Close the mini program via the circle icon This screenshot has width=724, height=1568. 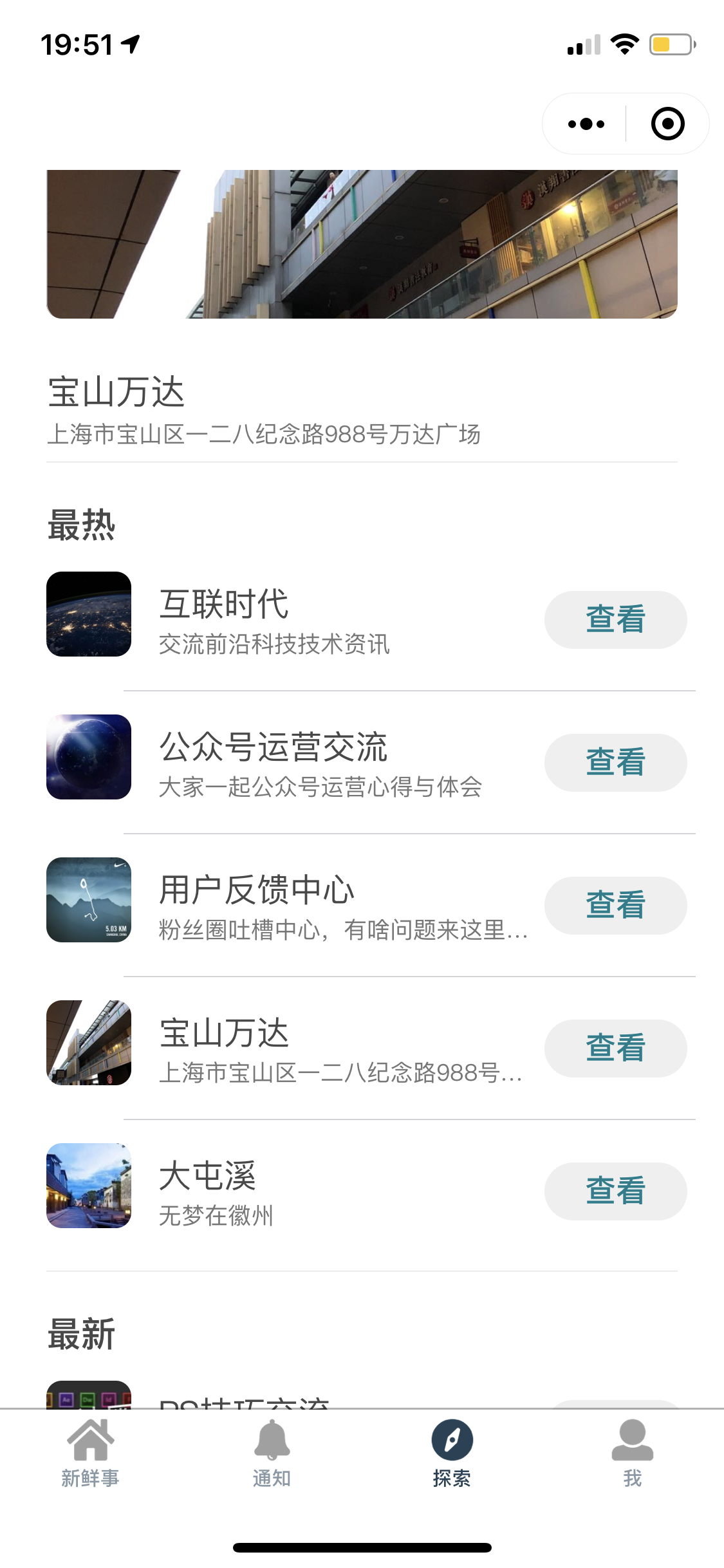coord(667,124)
